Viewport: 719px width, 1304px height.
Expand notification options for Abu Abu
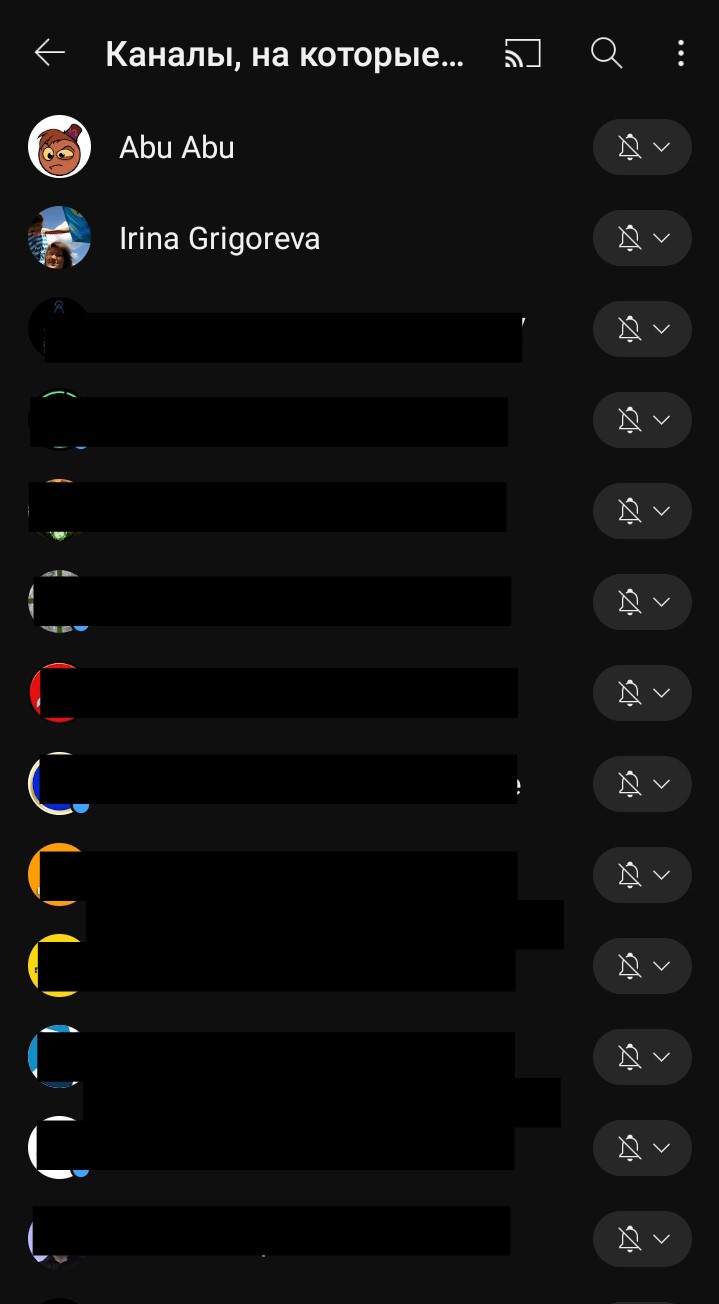pyautogui.click(x=642, y=147)
